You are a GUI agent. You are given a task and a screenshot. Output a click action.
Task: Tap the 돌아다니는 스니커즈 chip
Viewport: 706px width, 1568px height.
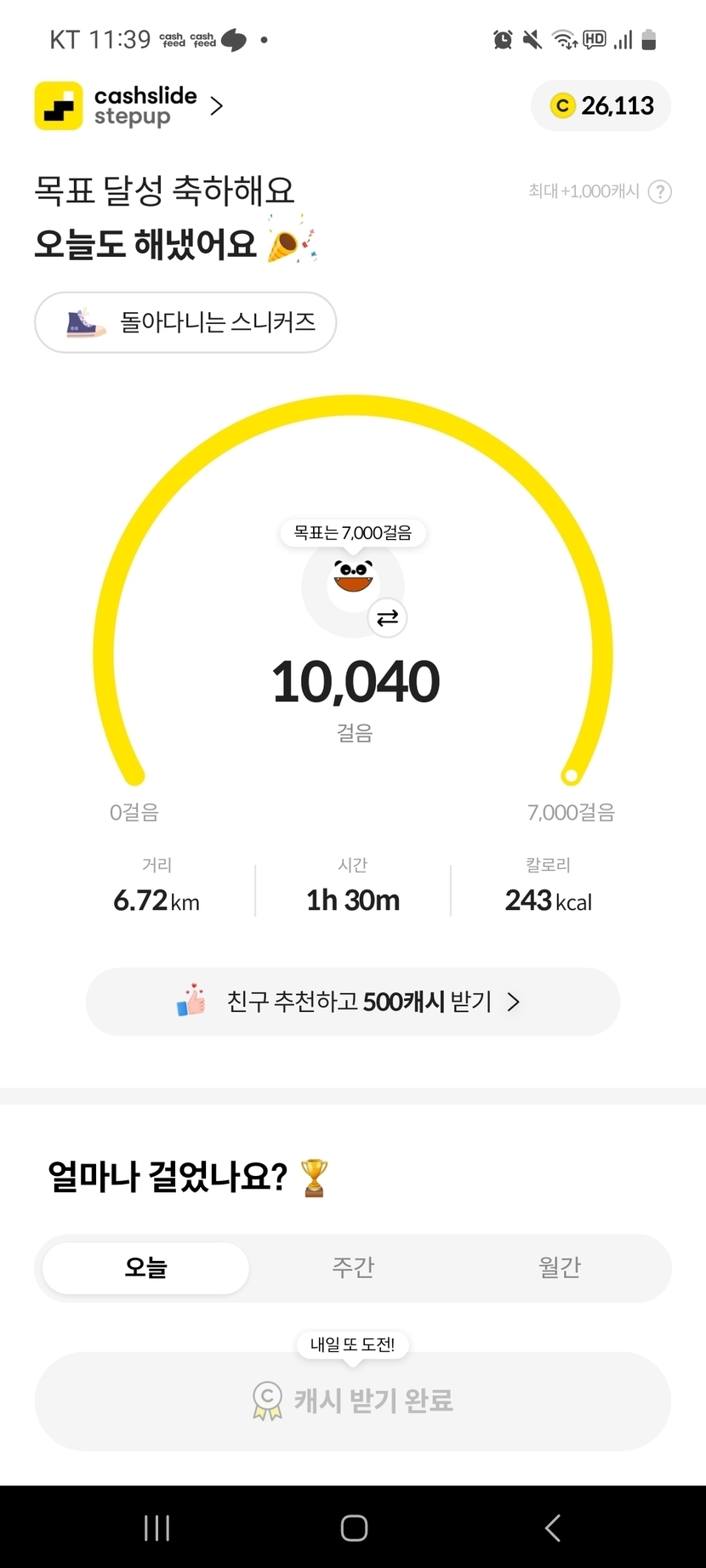[185, 322]
